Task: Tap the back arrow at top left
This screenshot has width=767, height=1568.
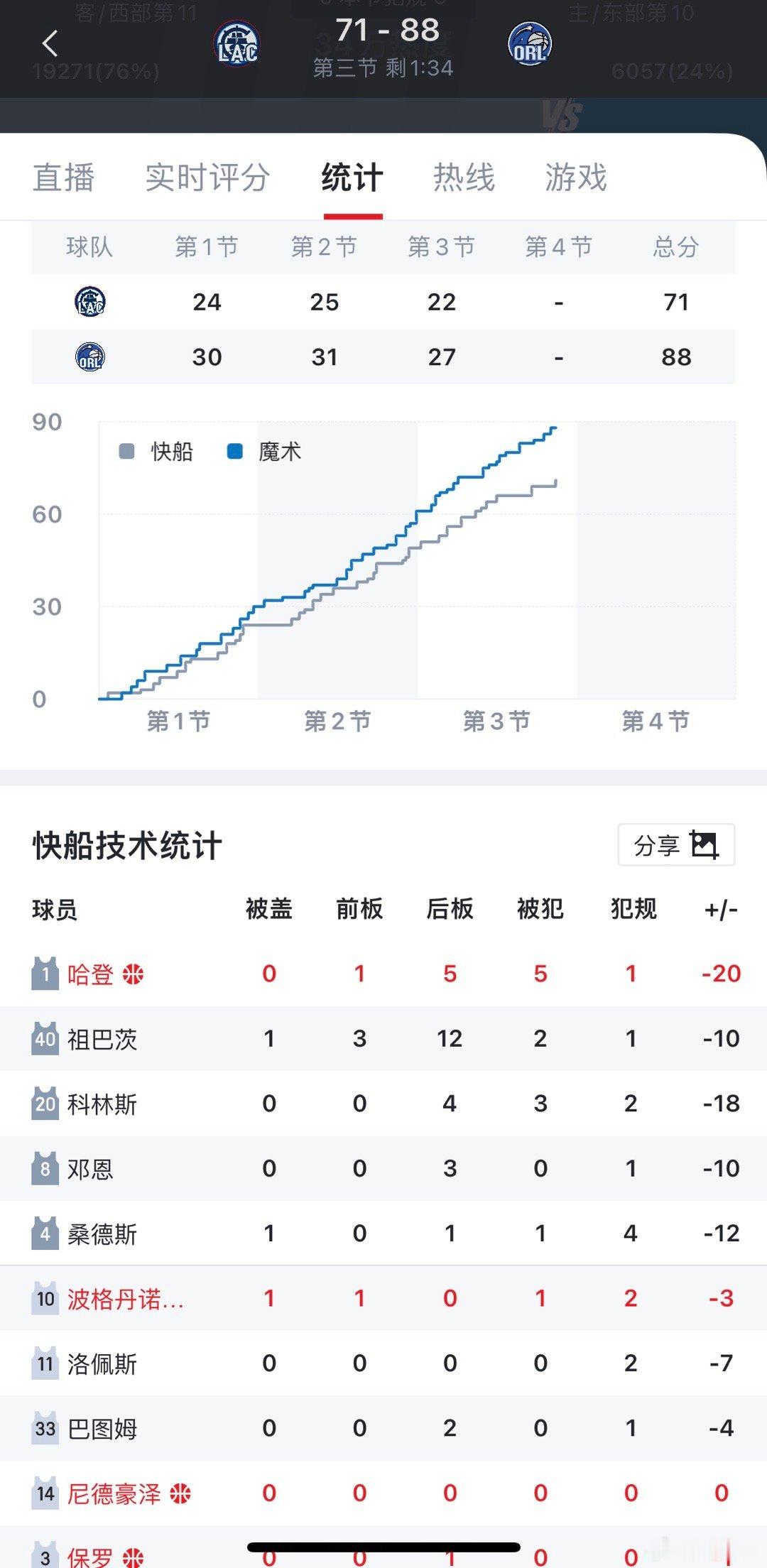Action: click(48, 43)
